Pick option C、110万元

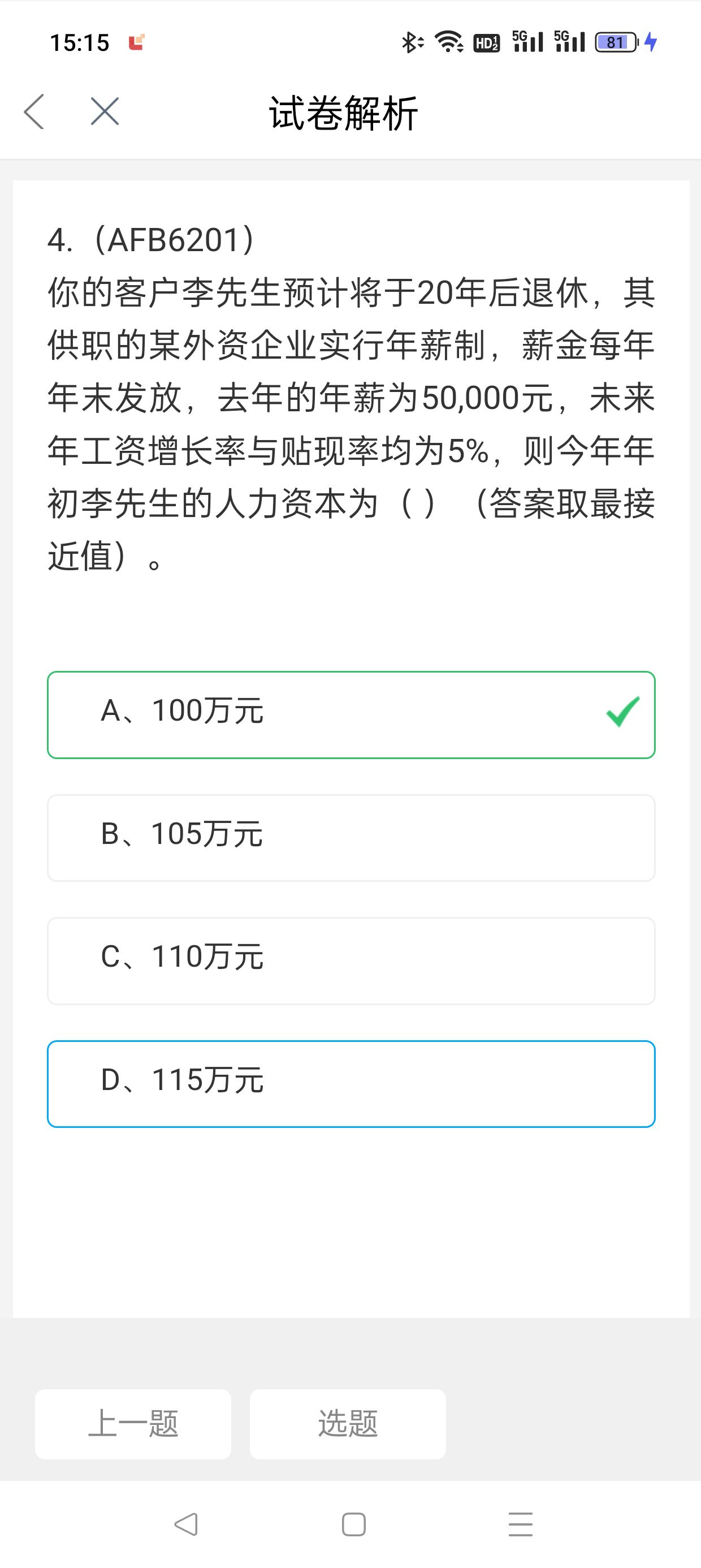coord(351,960)
